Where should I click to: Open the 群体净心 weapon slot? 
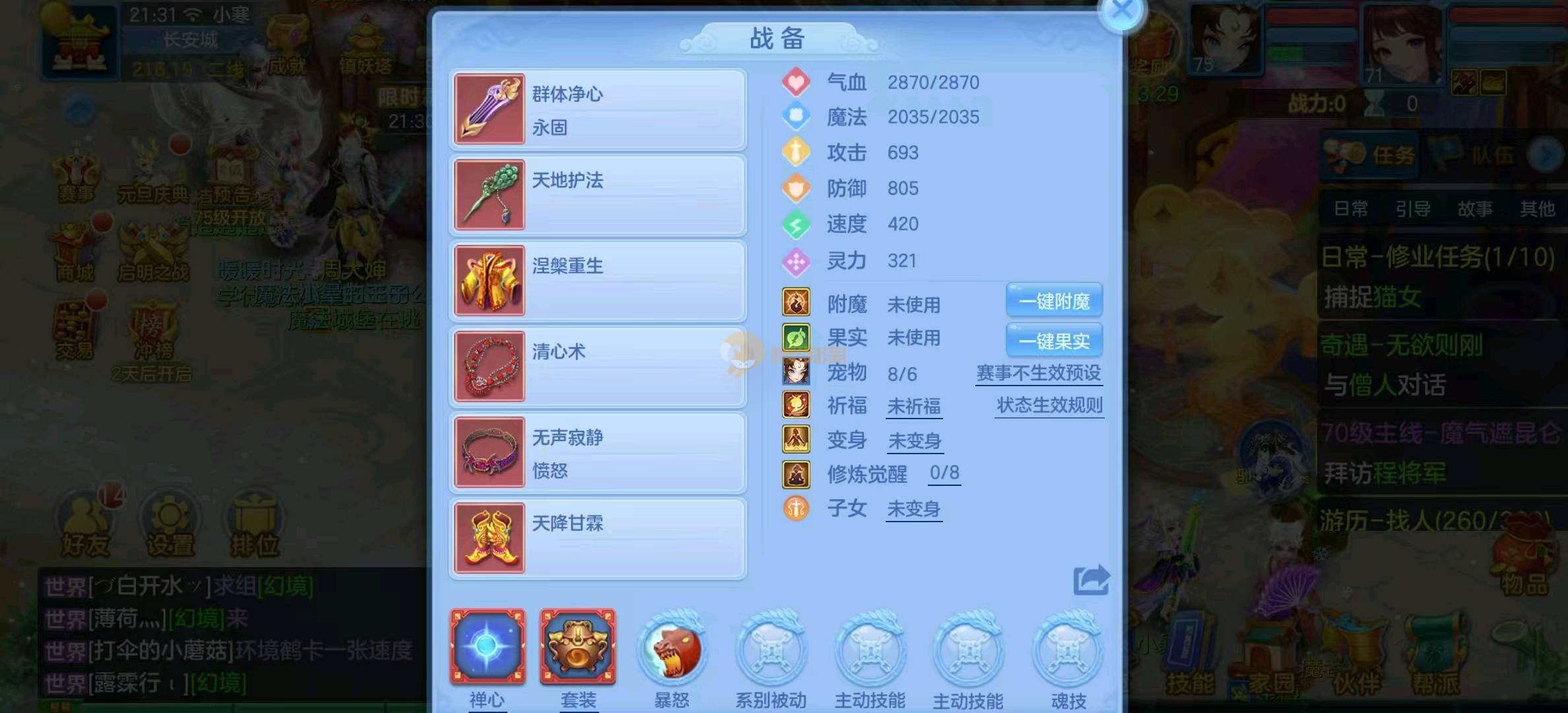click(x=598, y=110)
